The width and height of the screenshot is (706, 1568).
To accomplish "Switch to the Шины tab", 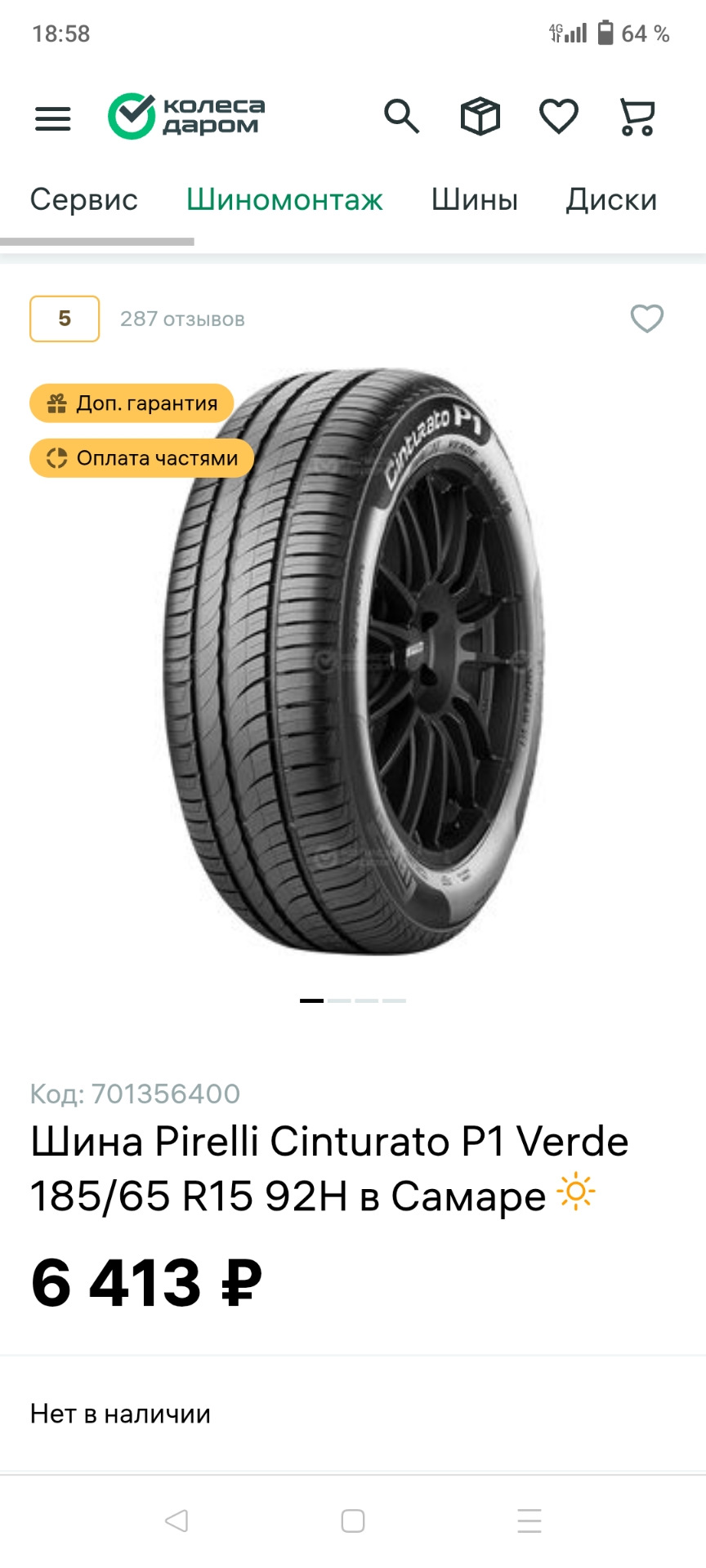I will point(475,200).
